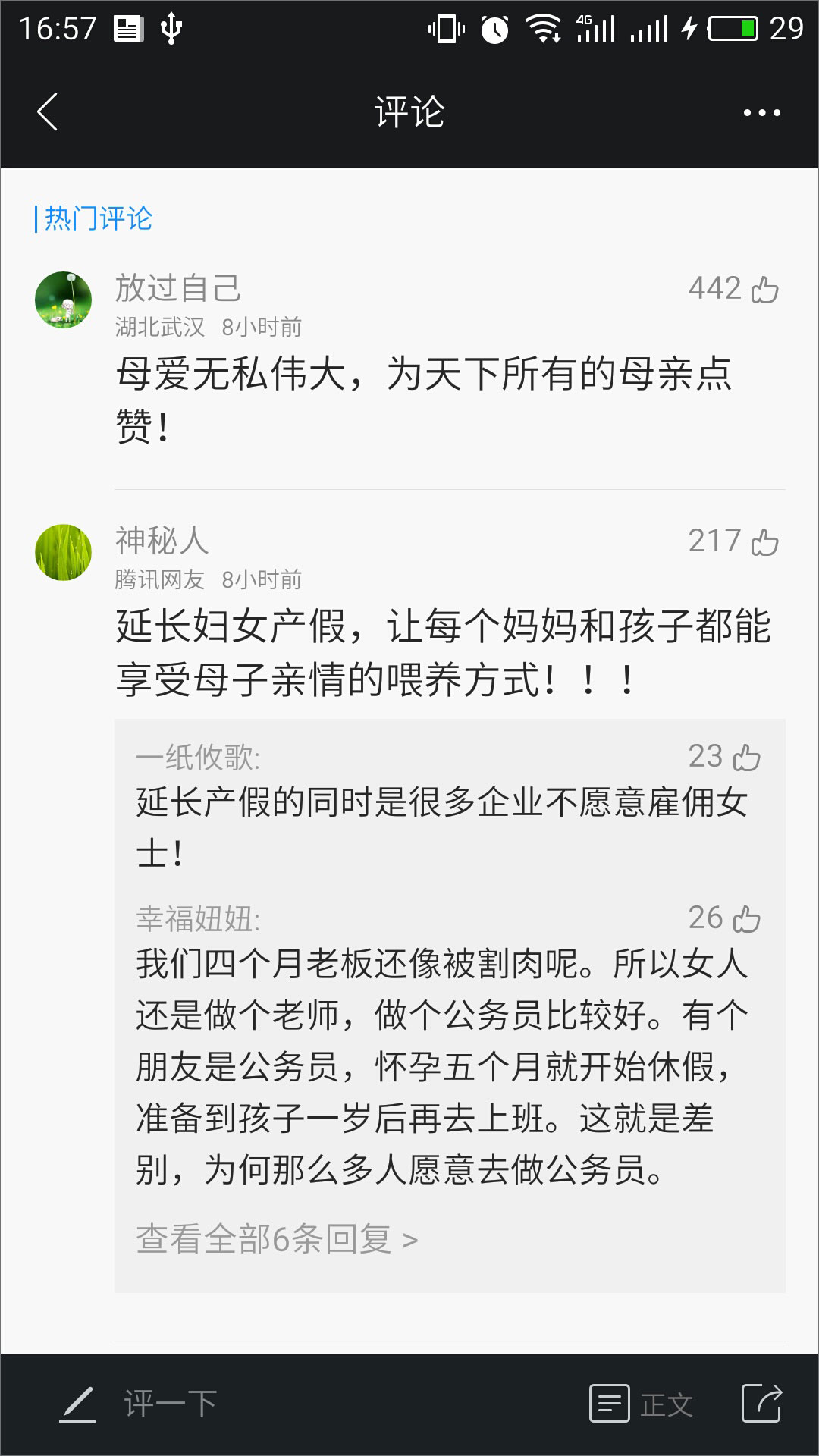Expand 查看全部6条回复 replies
819x1456 pixels.
click(277, 1240)
